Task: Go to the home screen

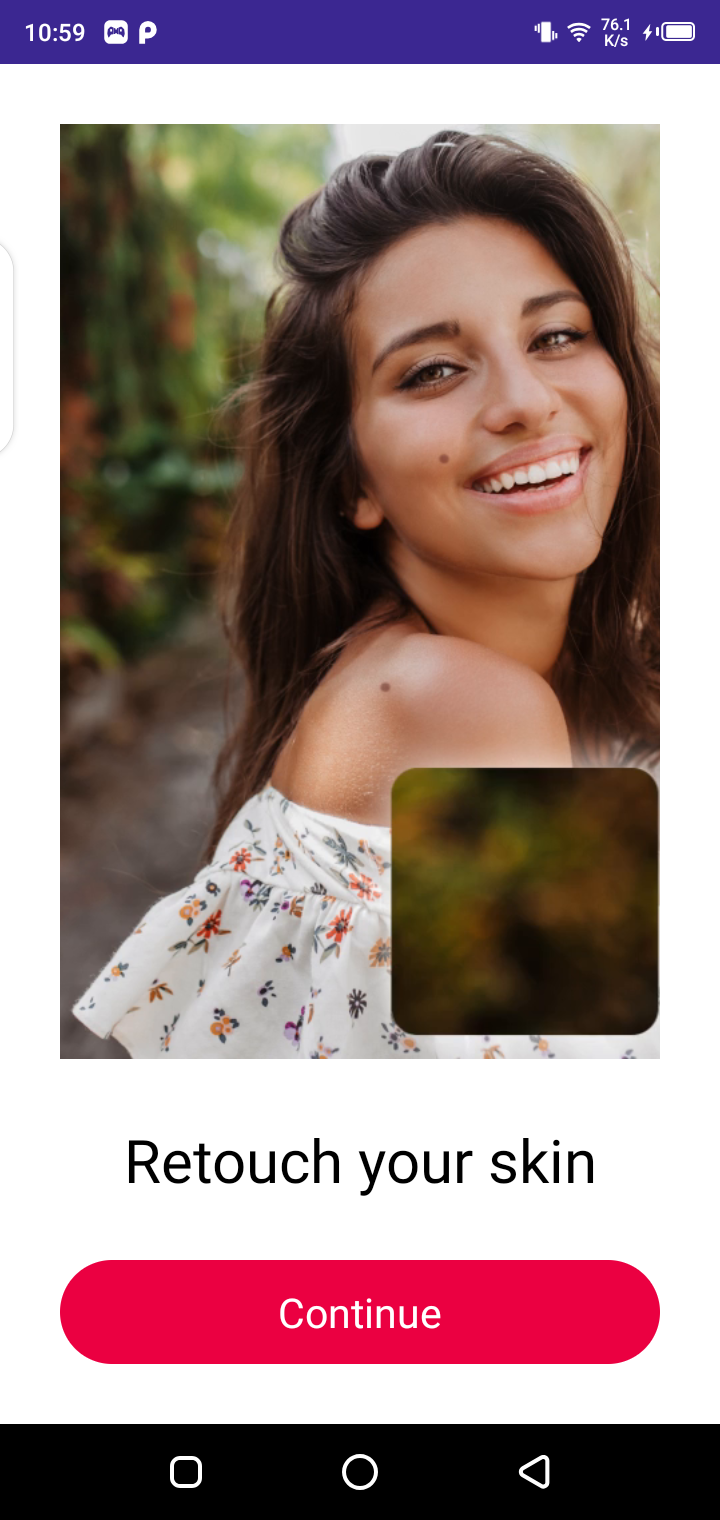Action: tap(360, 1472)
